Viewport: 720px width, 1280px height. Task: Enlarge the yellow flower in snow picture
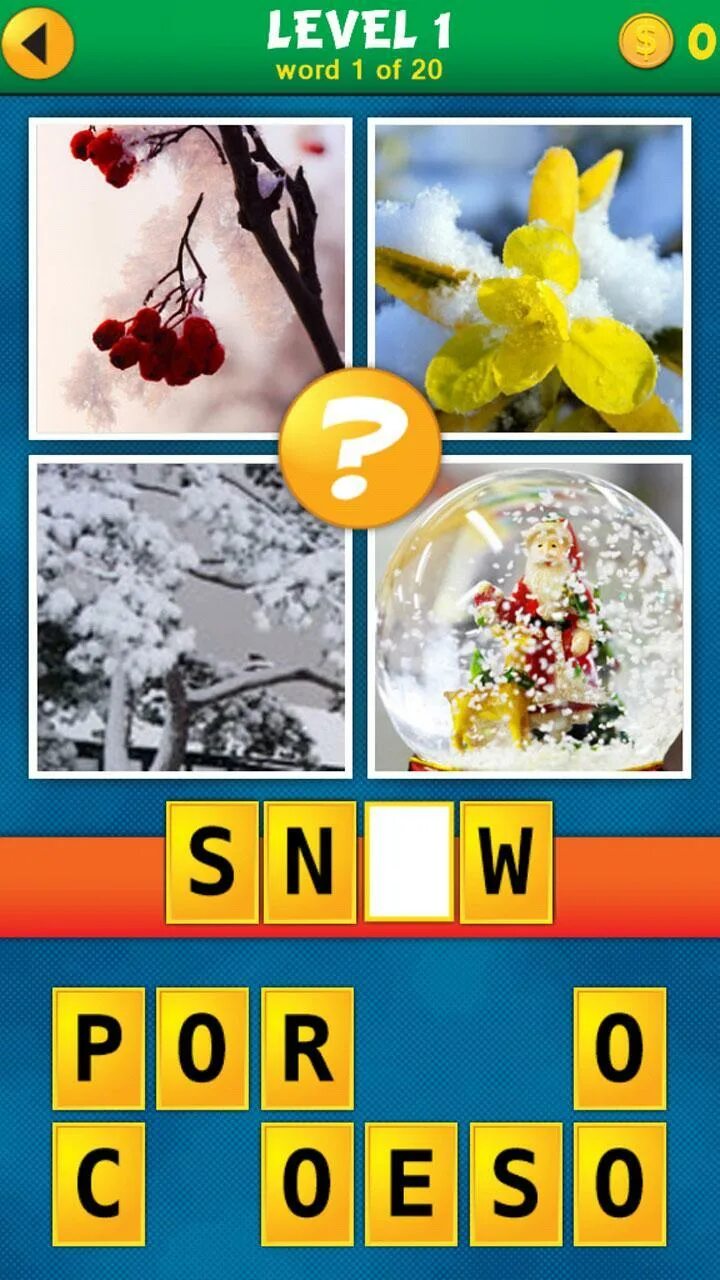[529, 279]
